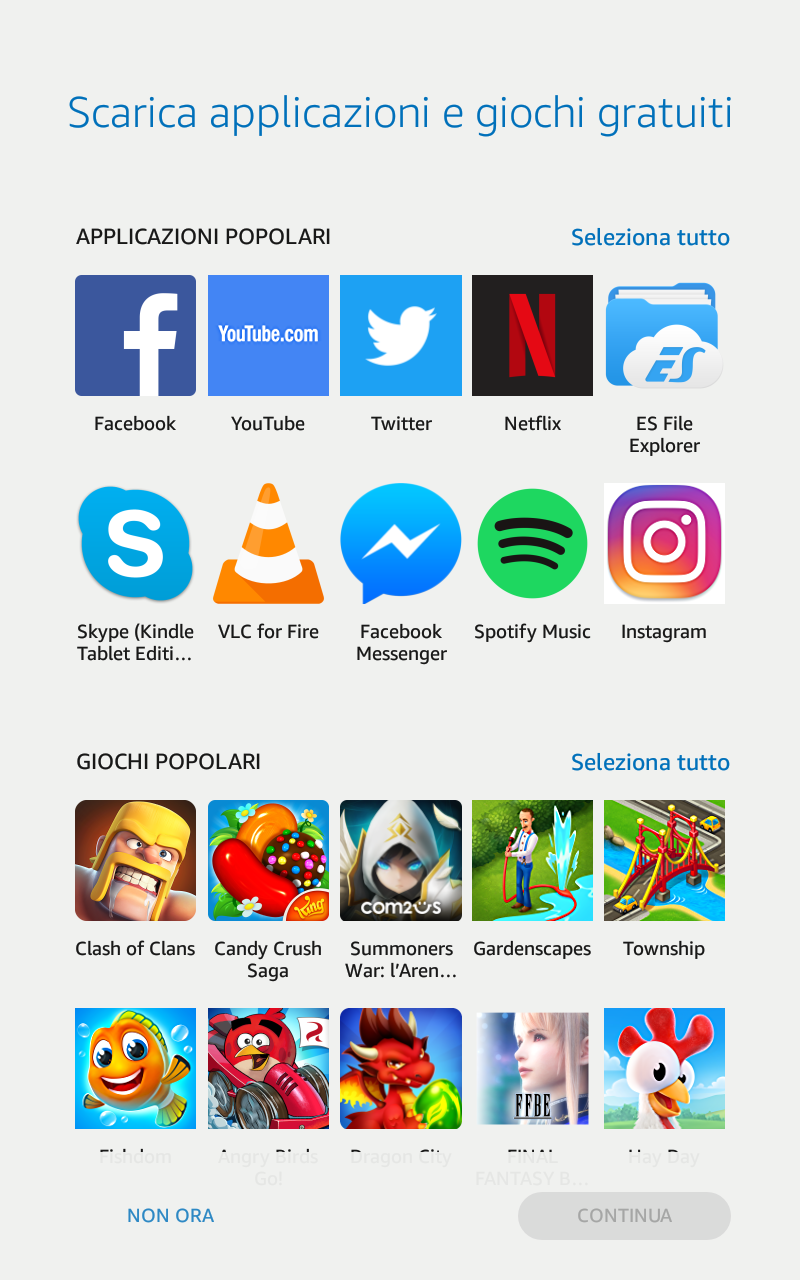This screenshot has width=800, height=1280.
Task: Select all popular applications
Action: pos(650,237)
